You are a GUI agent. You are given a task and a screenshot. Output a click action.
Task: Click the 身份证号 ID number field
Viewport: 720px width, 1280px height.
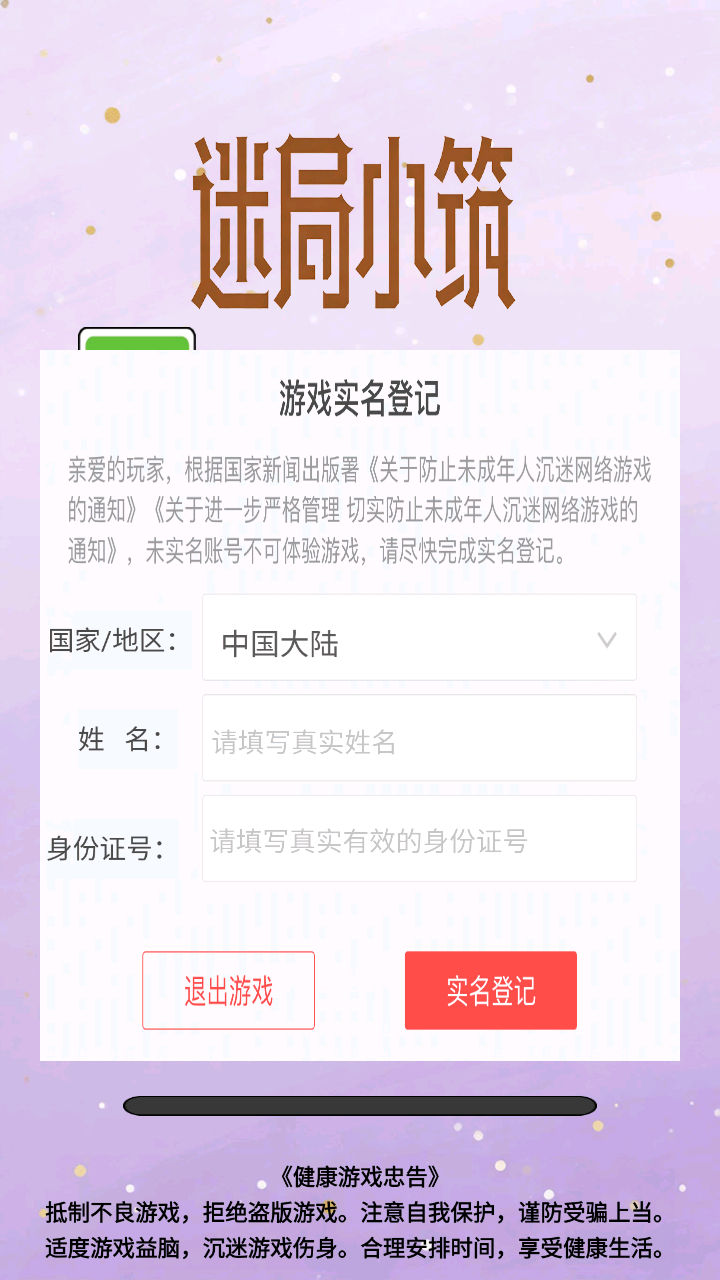[x=419, y=839]
